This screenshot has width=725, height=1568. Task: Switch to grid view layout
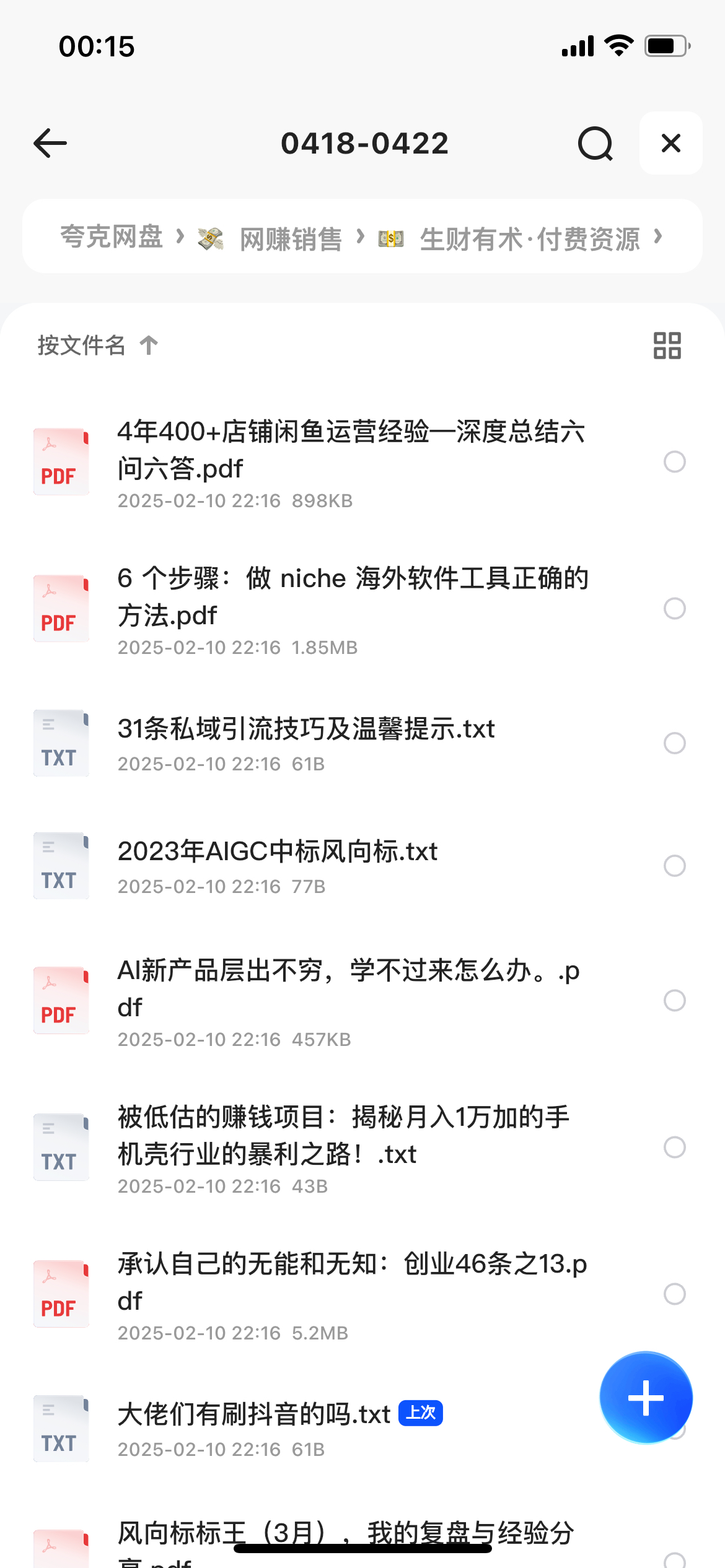pyautogui.click(x=667, y=346)
